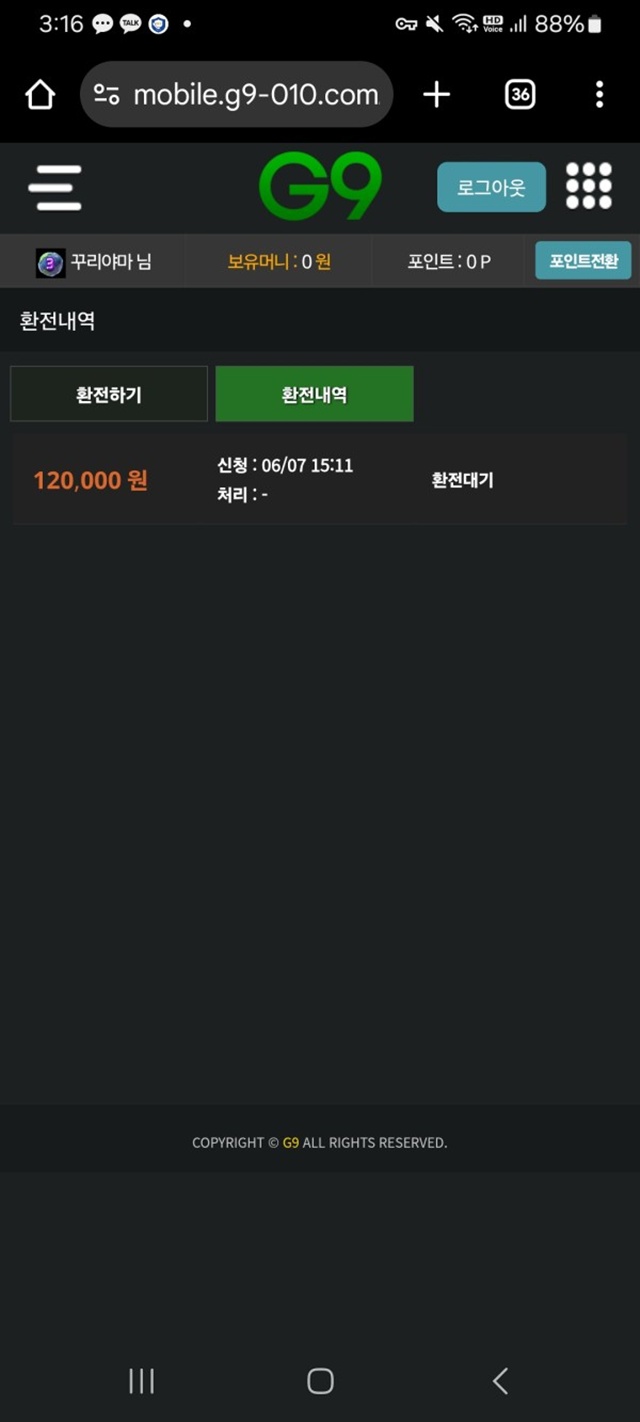Tap the 포인트전환 point conversion button
Image resolution: width=640 pixels, height=1422 pixels.
(x=583, y=261)
